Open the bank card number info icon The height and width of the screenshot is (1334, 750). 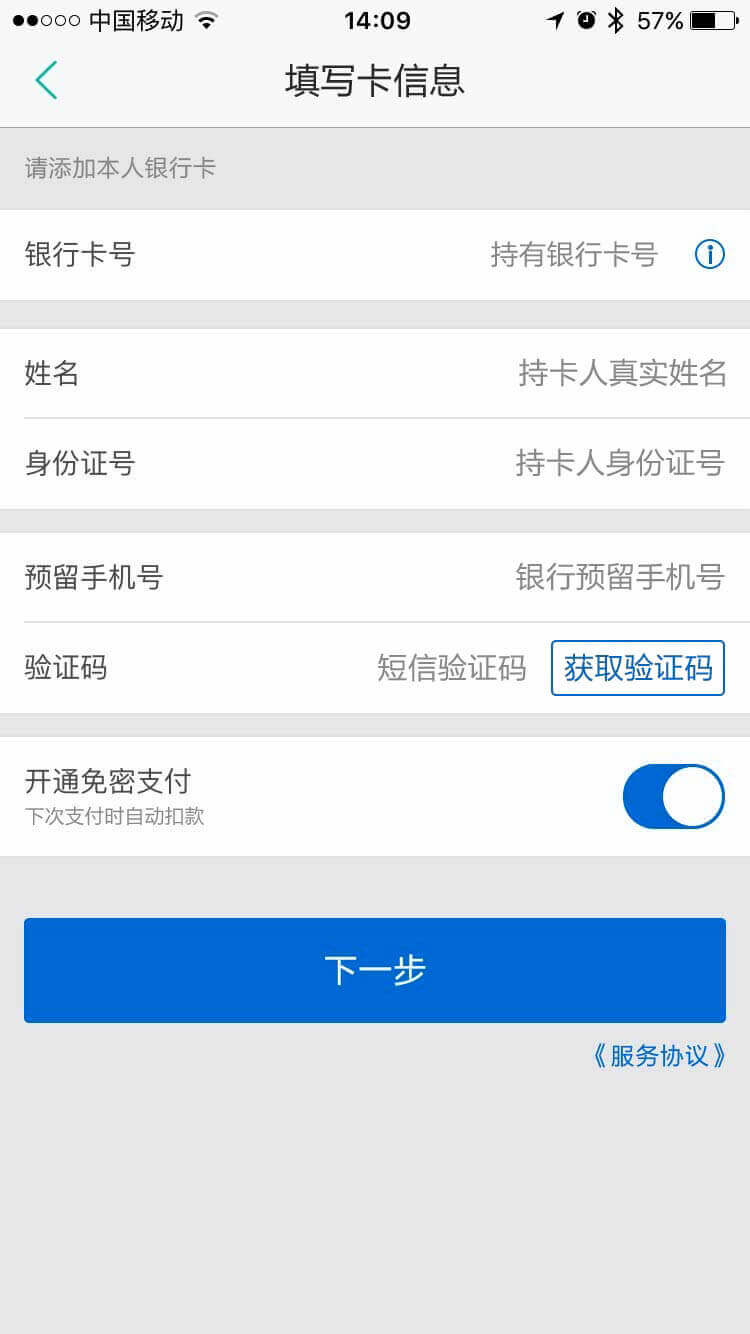(709, 255)
